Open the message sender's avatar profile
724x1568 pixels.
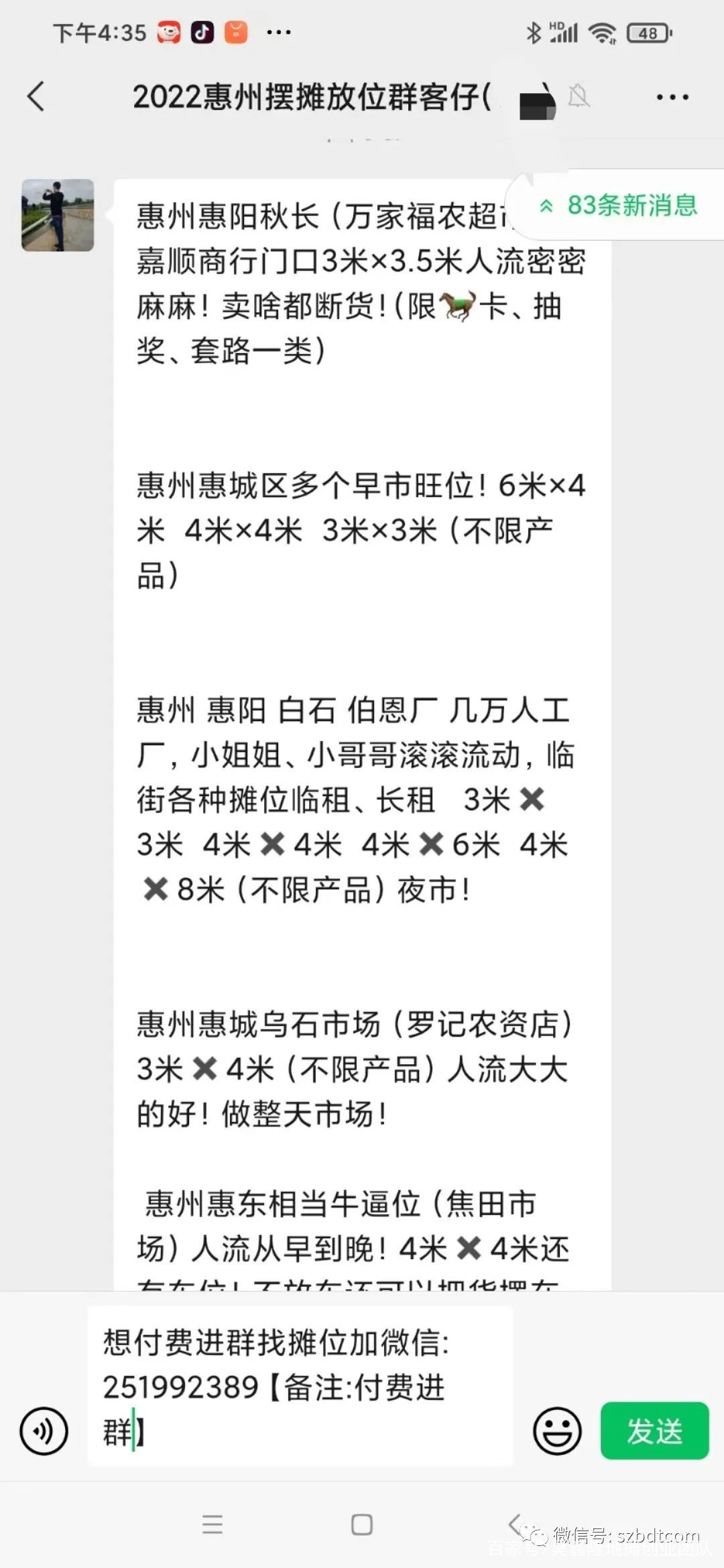pyautogui.click(x=58, y=215)
